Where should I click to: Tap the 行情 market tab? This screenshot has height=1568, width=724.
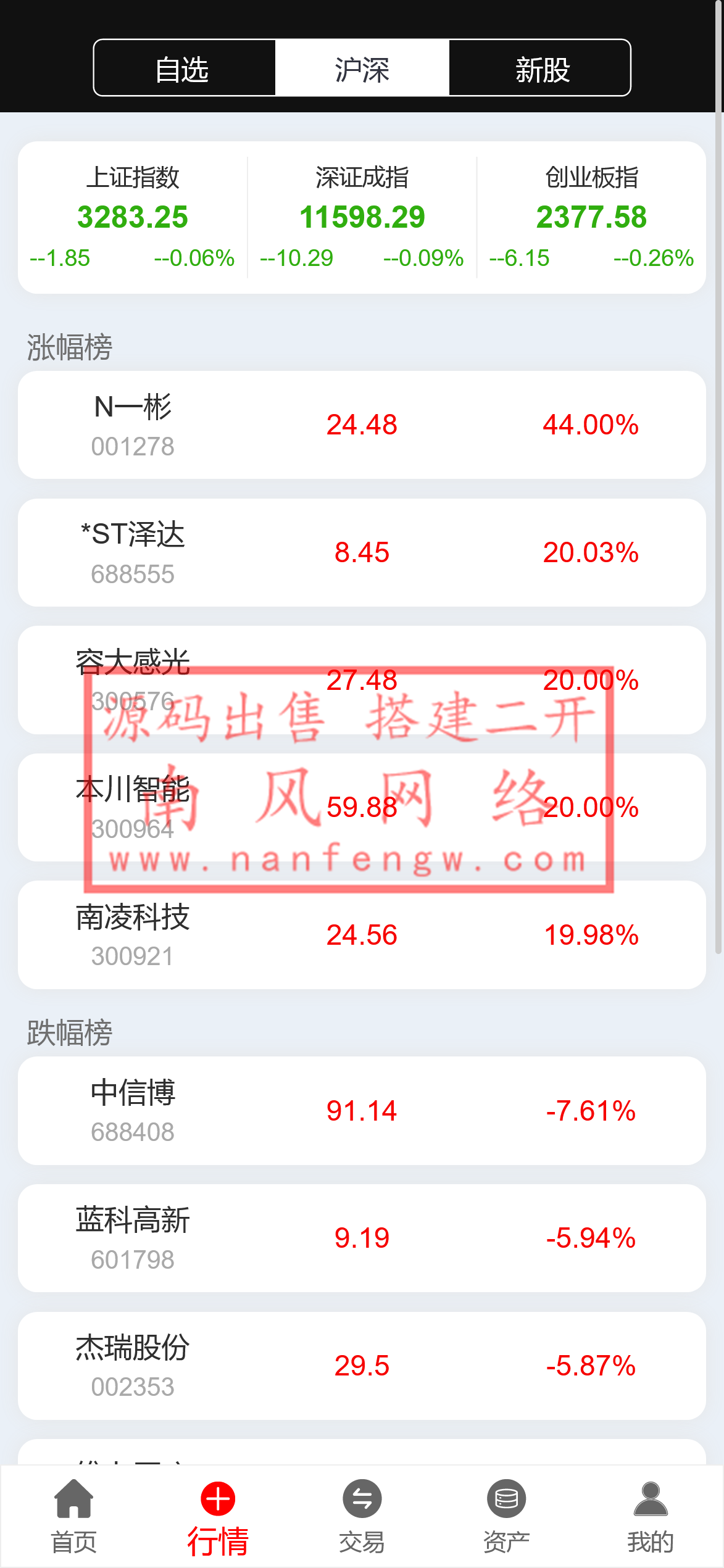[x=218, y=1516]
